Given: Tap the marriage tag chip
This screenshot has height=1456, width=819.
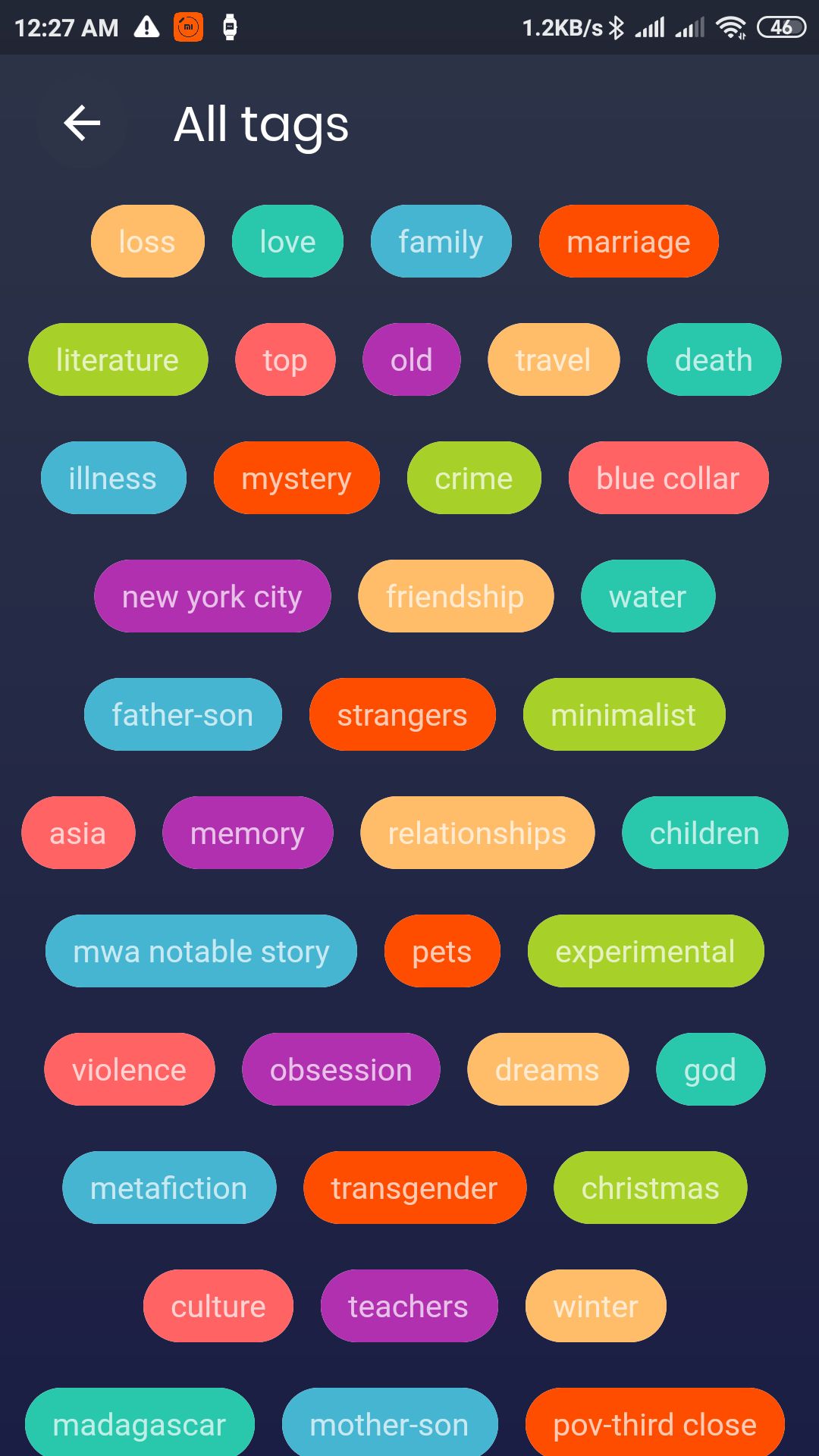Looking at the screenshot, I should (628, 242).
